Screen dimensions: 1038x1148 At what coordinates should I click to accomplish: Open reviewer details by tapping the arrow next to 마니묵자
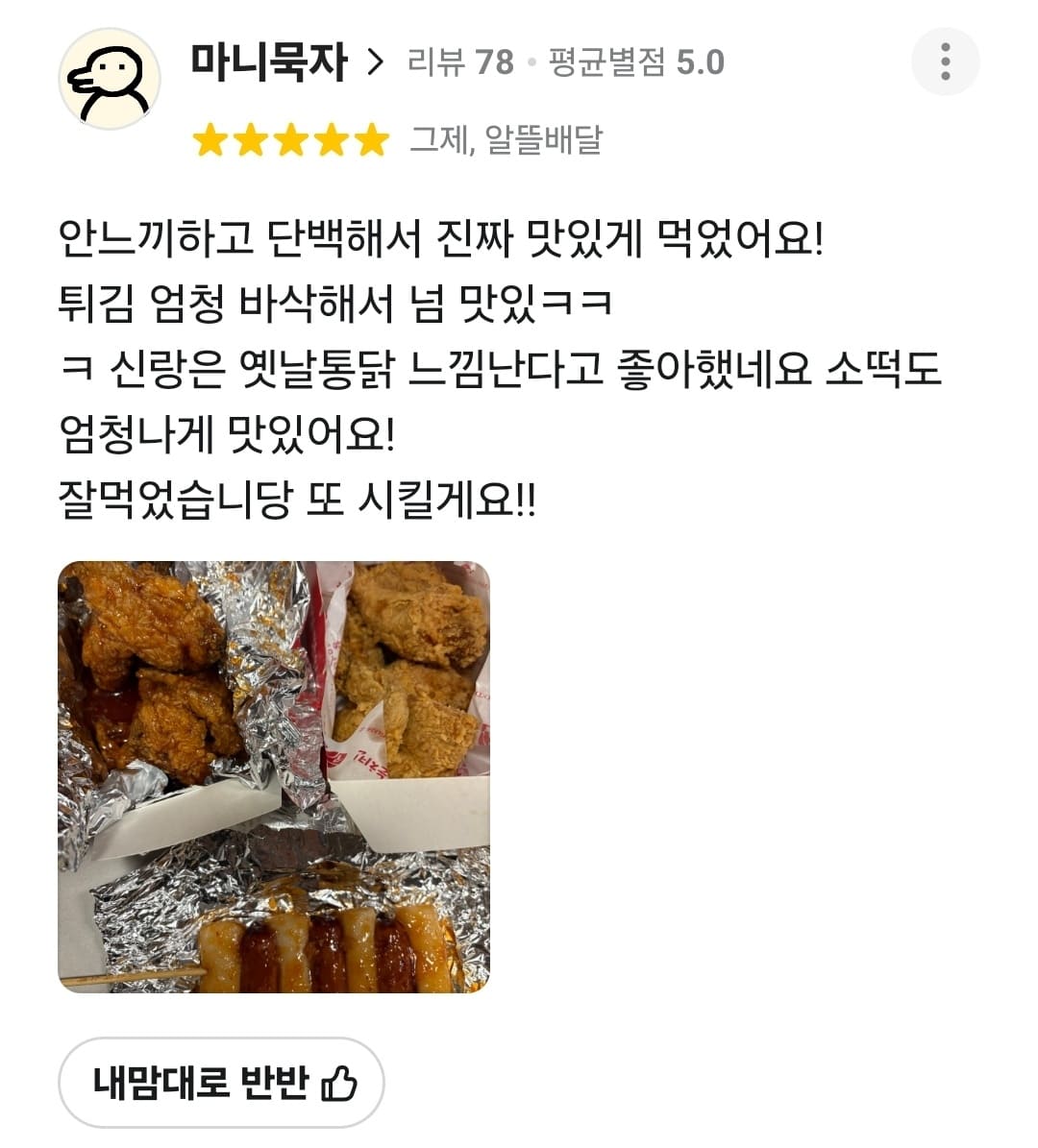point(375,60)
